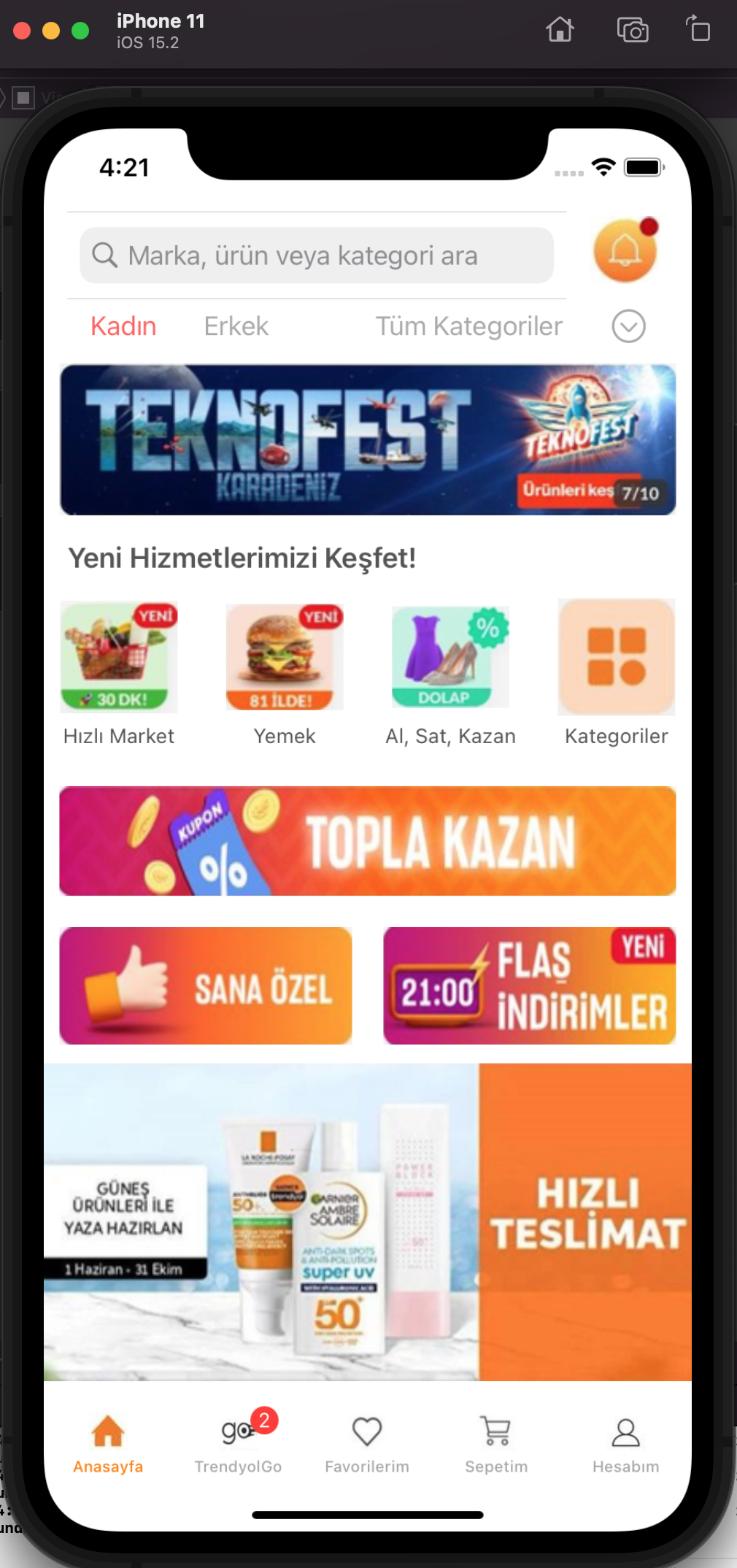Open the Teknofest Karadeniz banner

pyautogui.click(x=367, y=440)
